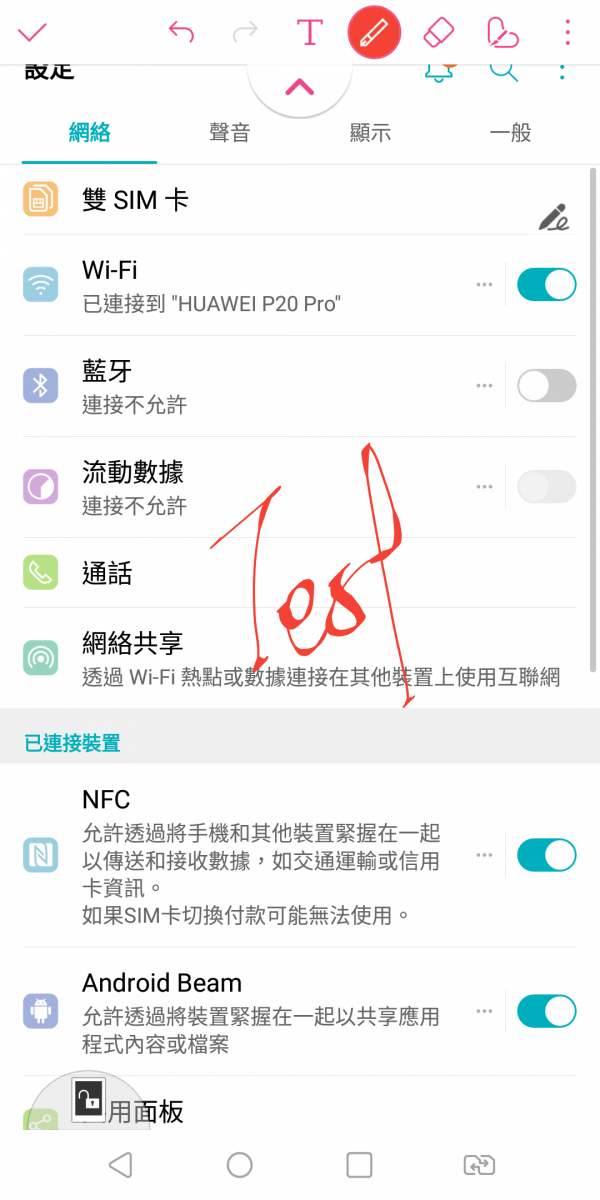Go back with the navigation bar
Viewport: 600px width, 1200px height.
point(120,1164)
